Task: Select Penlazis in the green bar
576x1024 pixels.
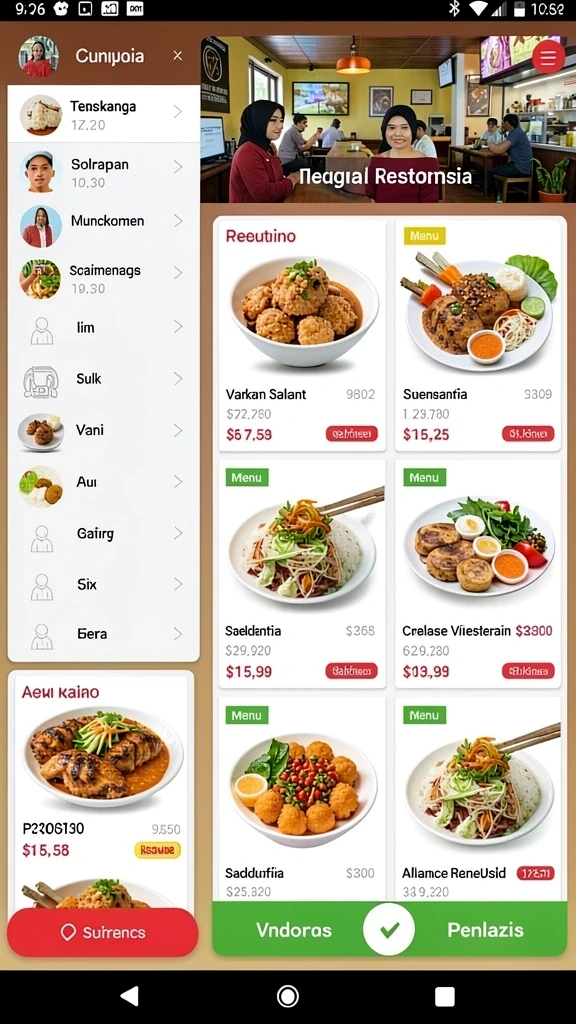Action: [x=485, y=929]
